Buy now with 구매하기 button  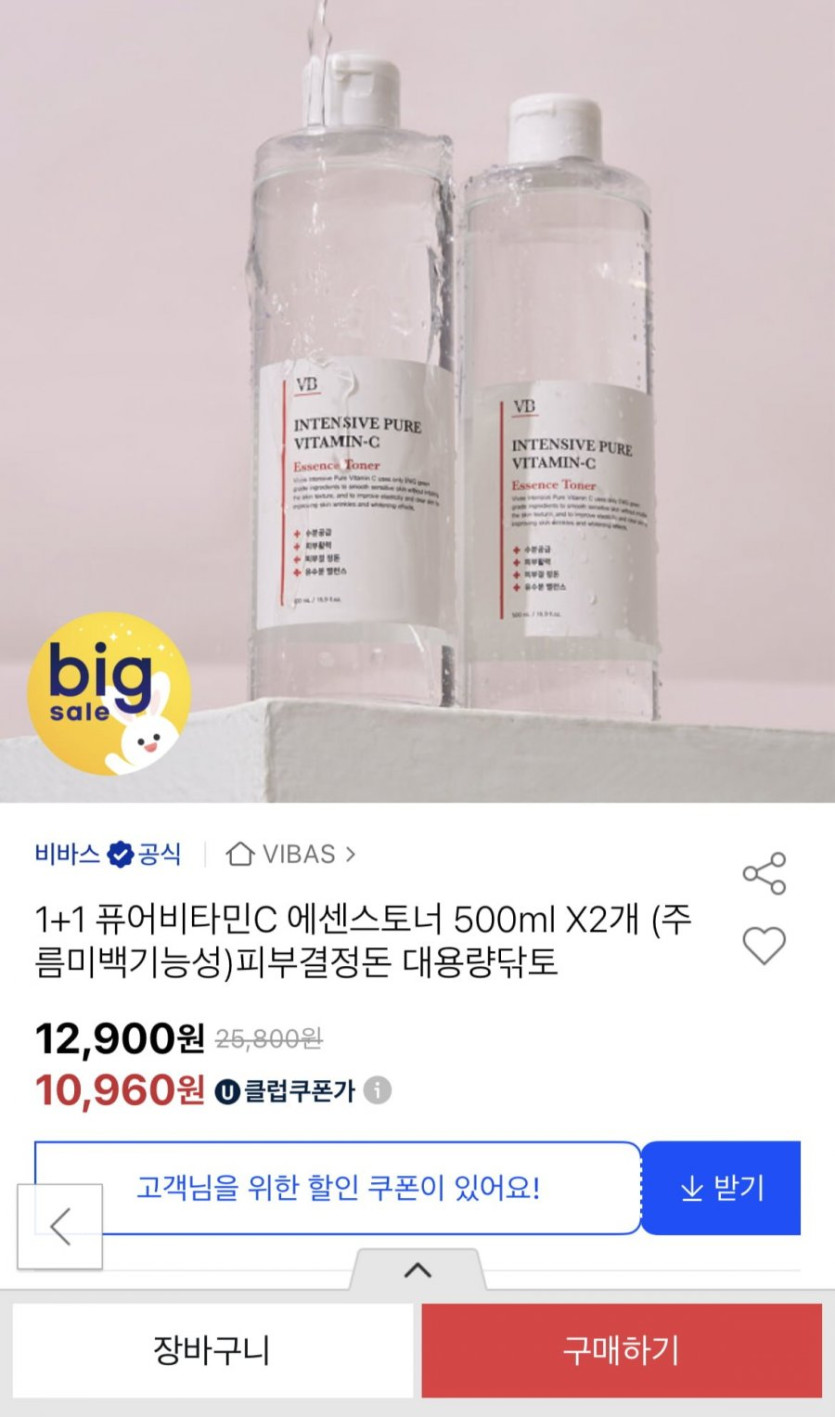click(x=621, y=1350)
